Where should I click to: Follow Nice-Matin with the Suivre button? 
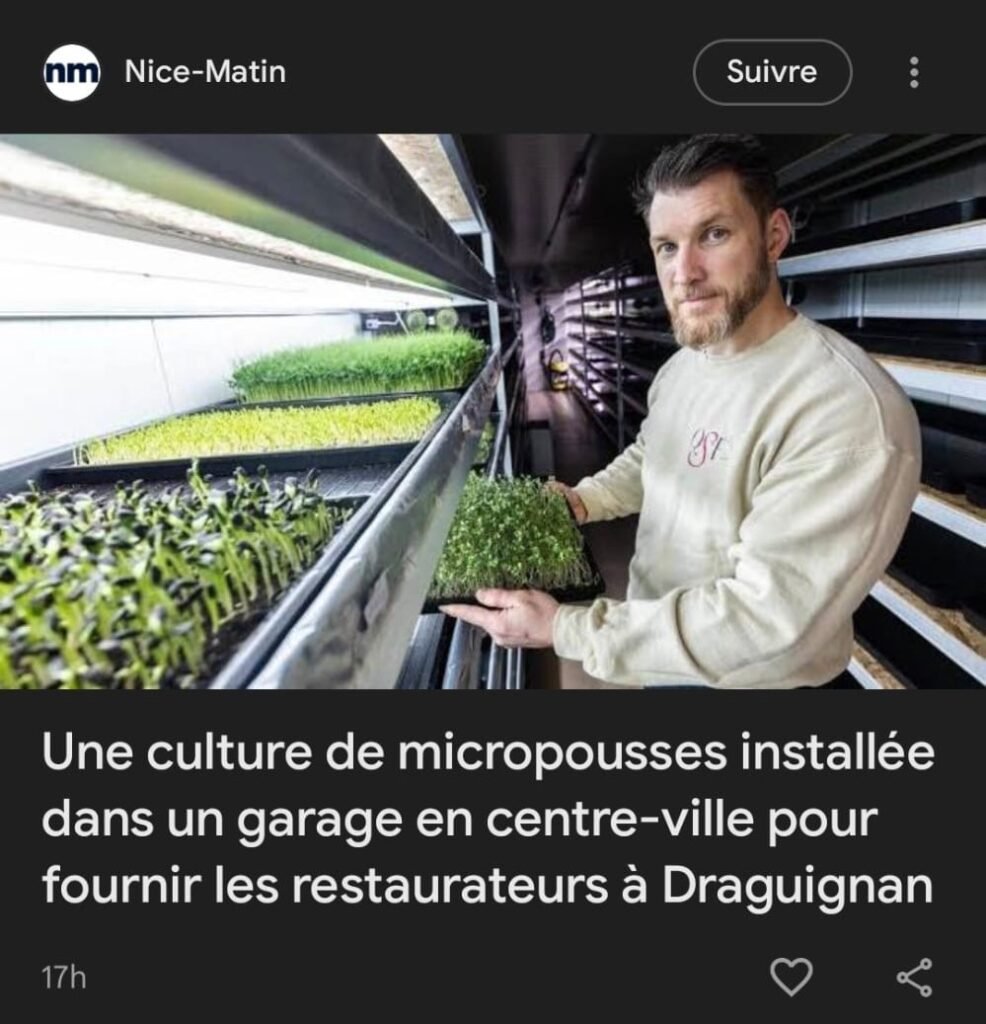[771, 72]
